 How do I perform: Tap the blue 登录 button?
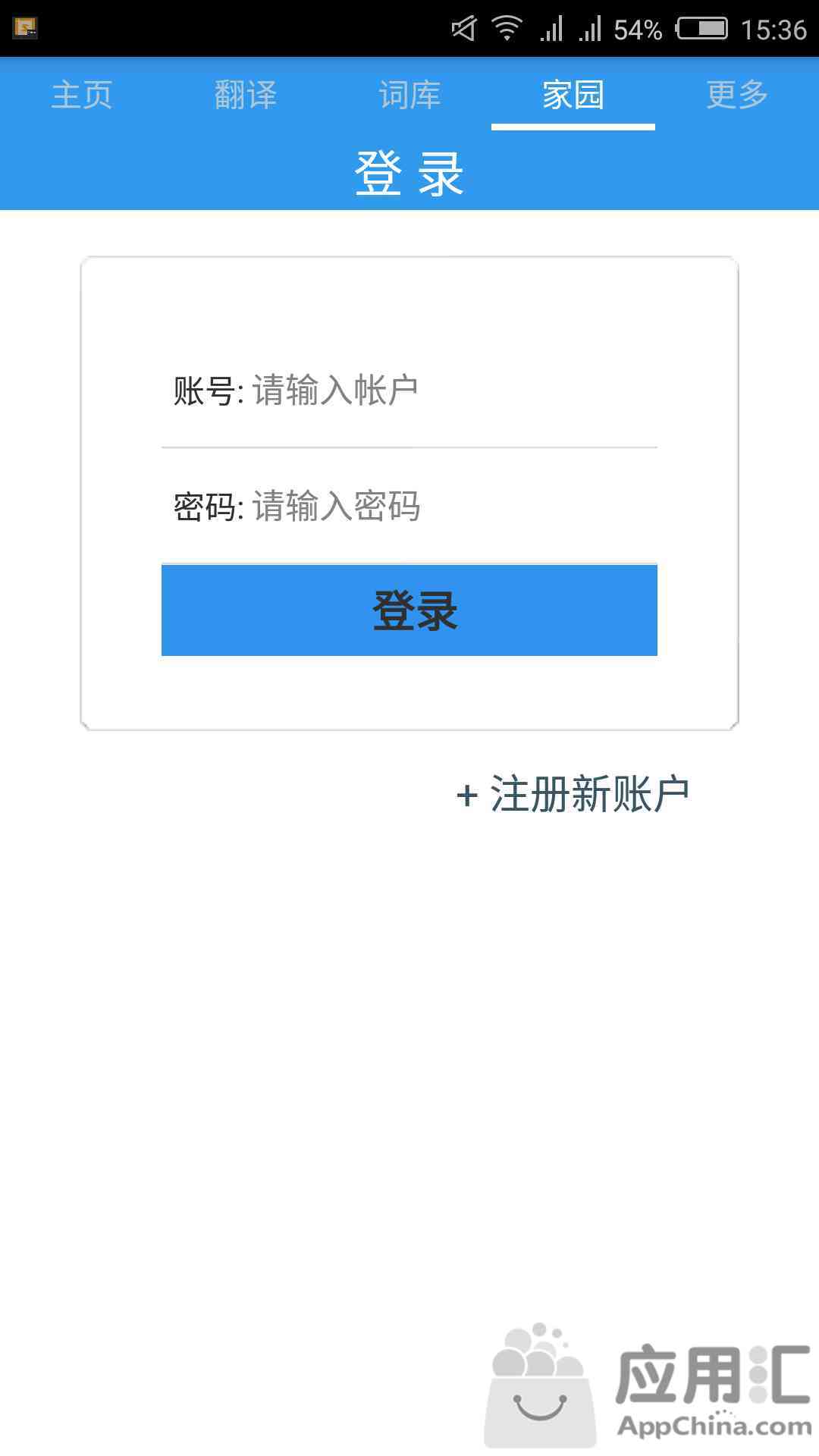pos(409,610)
